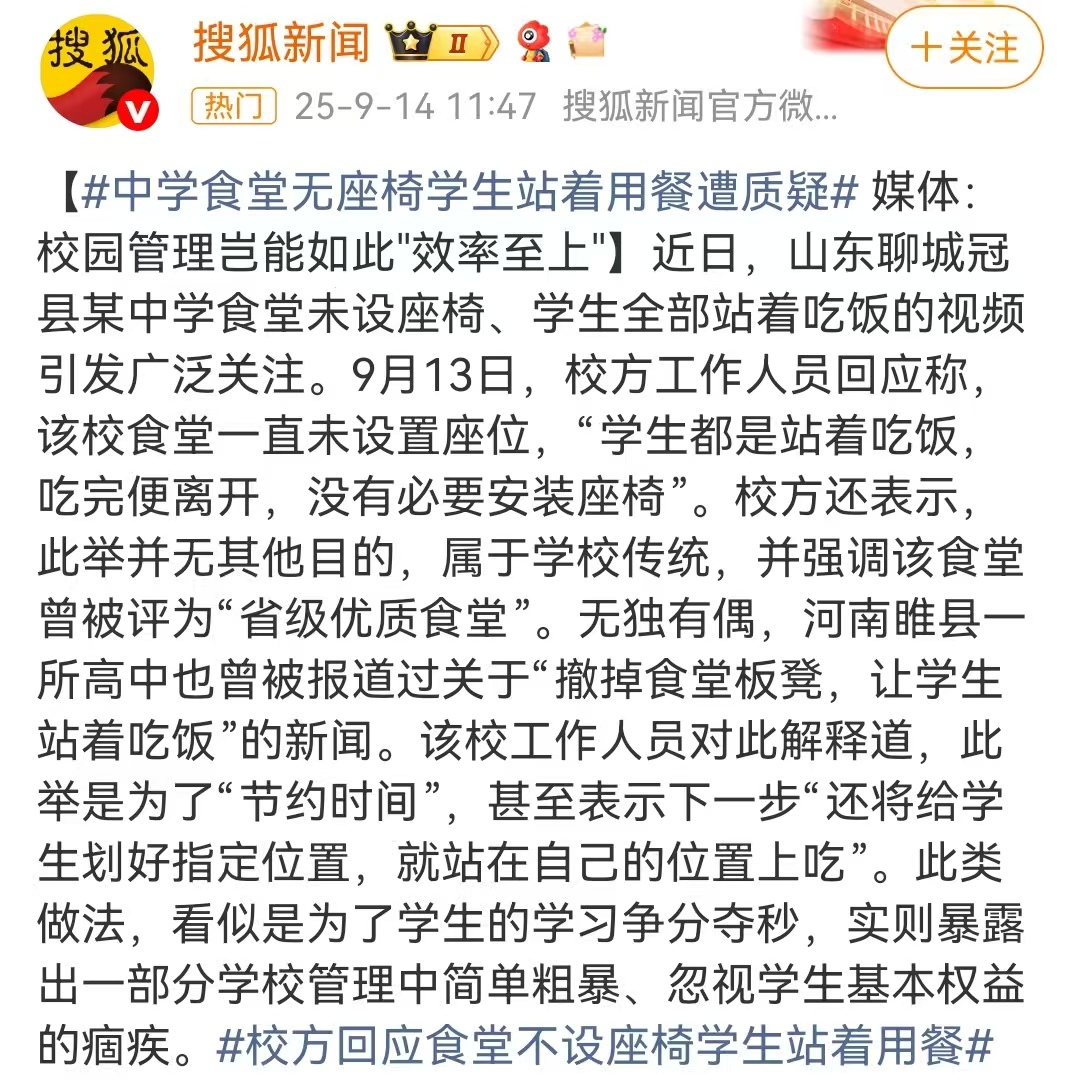
Task: Open the member level crown badge
Action: pyautogui.click(x=441, y=43)
